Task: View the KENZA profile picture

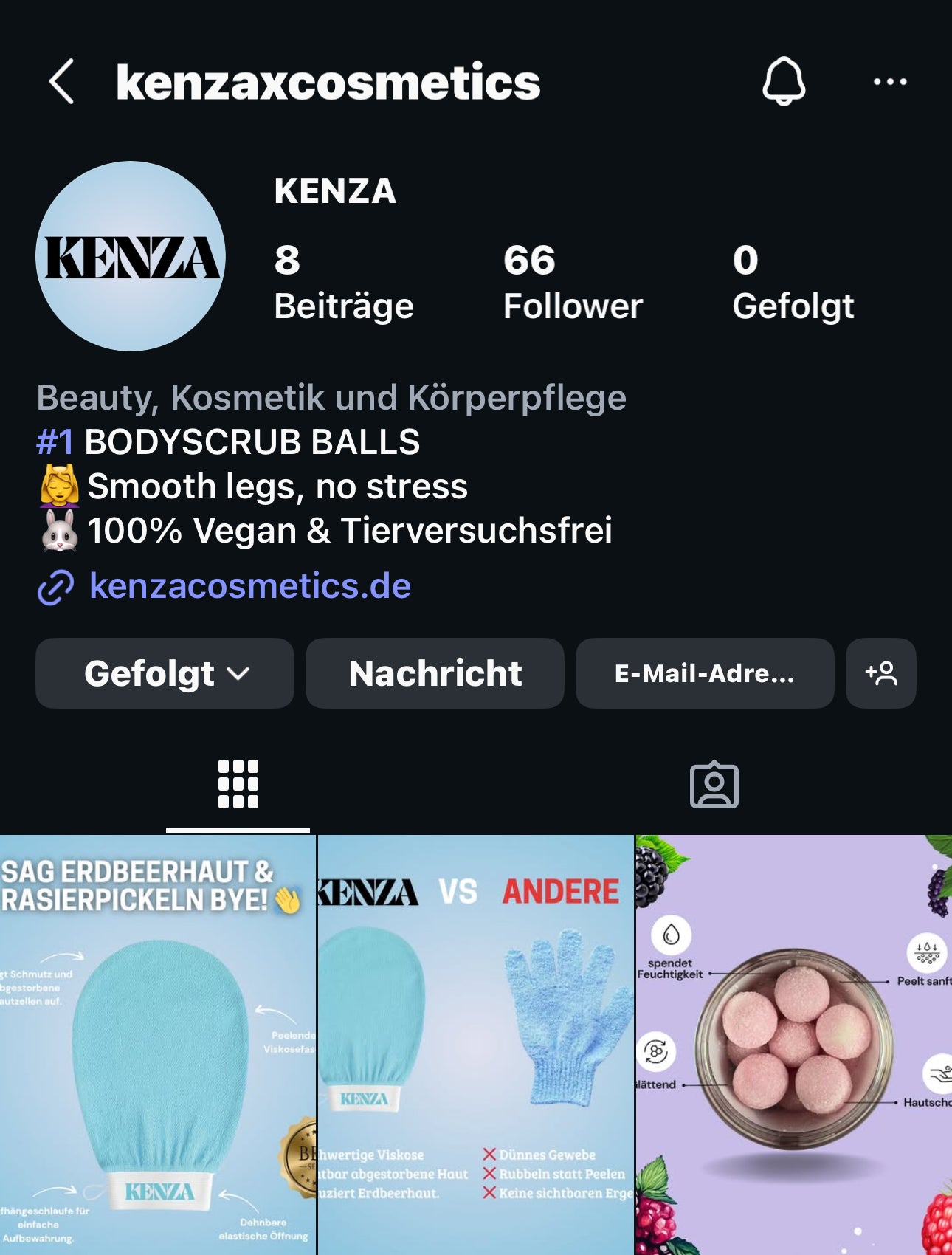Action: coord(131,256)
